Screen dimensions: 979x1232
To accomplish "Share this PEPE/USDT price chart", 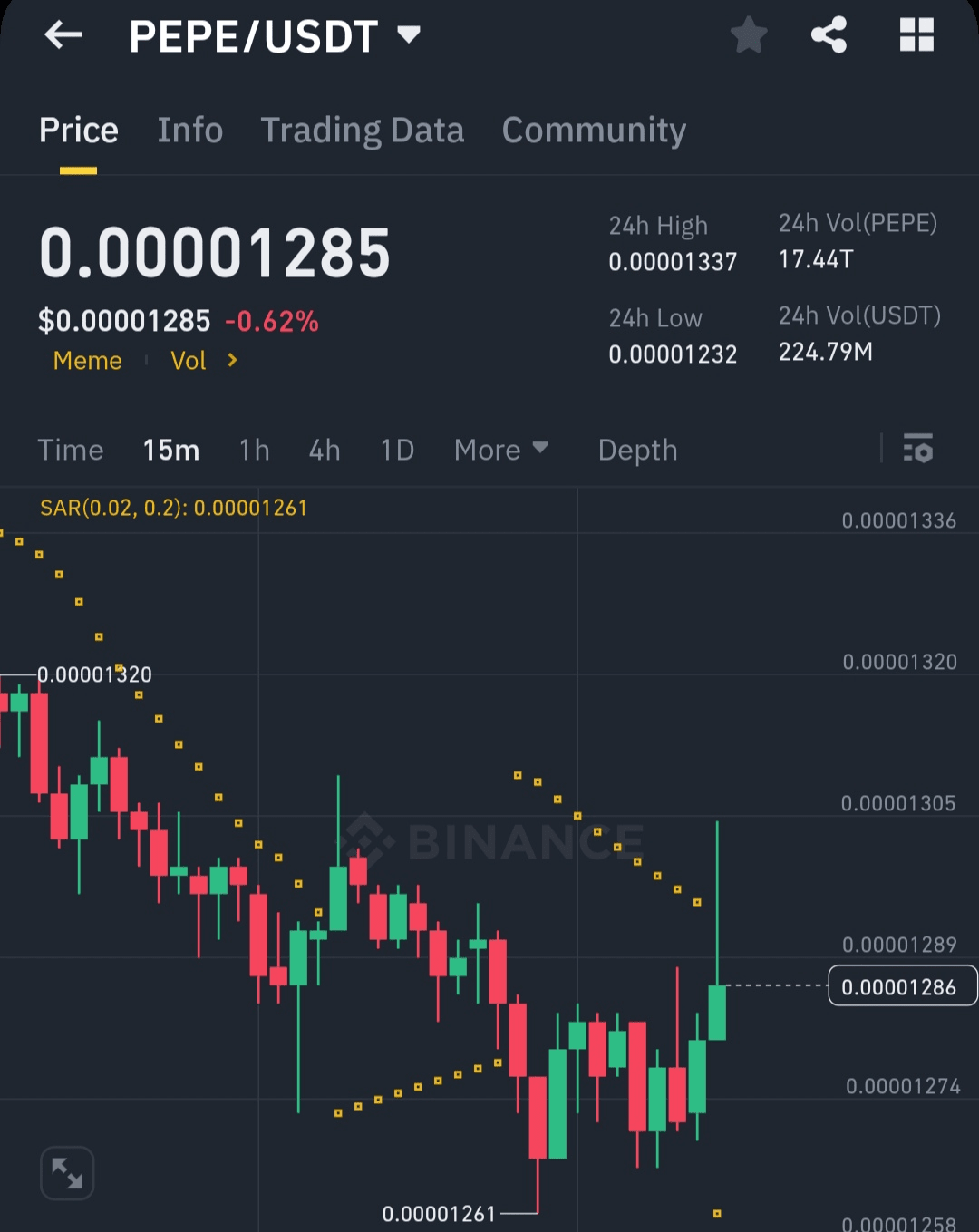I will coord(829,35).
